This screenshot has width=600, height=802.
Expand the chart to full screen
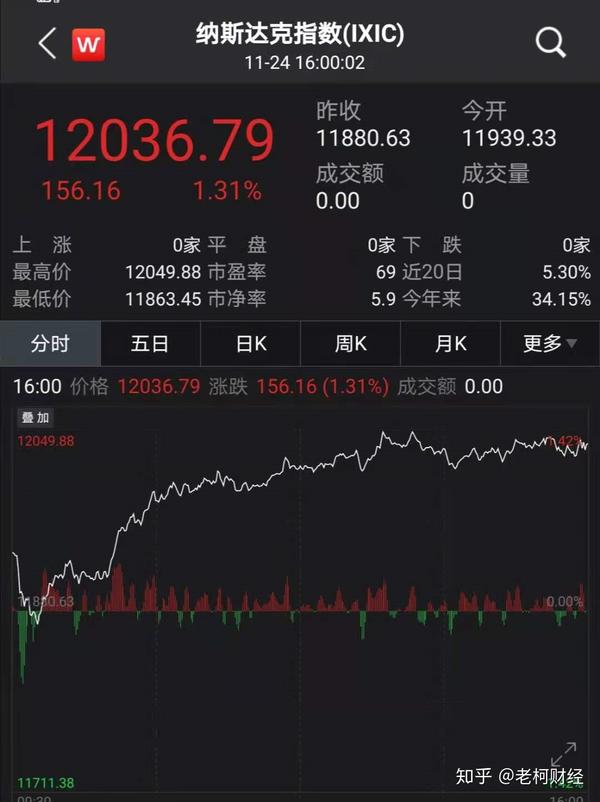[563, 755]
